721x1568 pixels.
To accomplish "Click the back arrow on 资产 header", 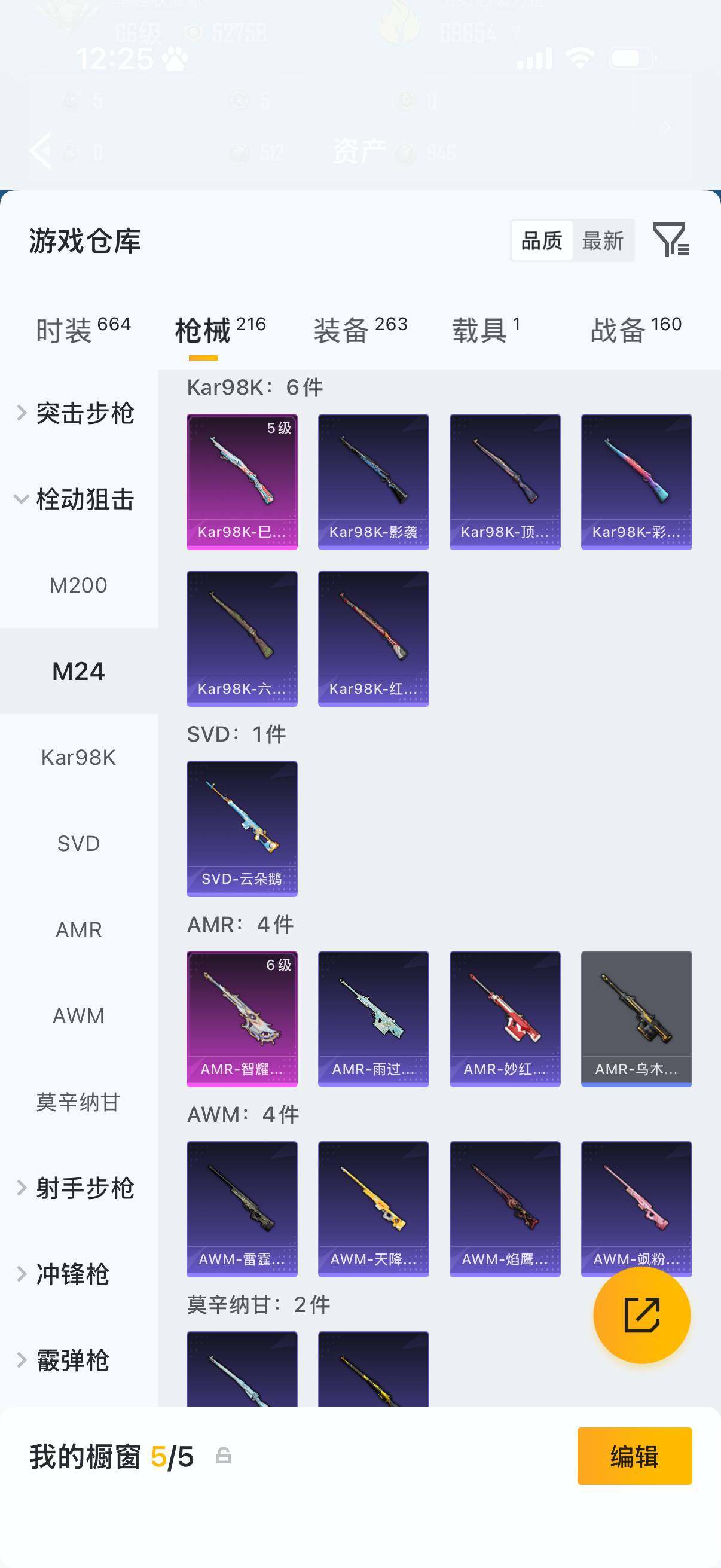I will [41, 150].
